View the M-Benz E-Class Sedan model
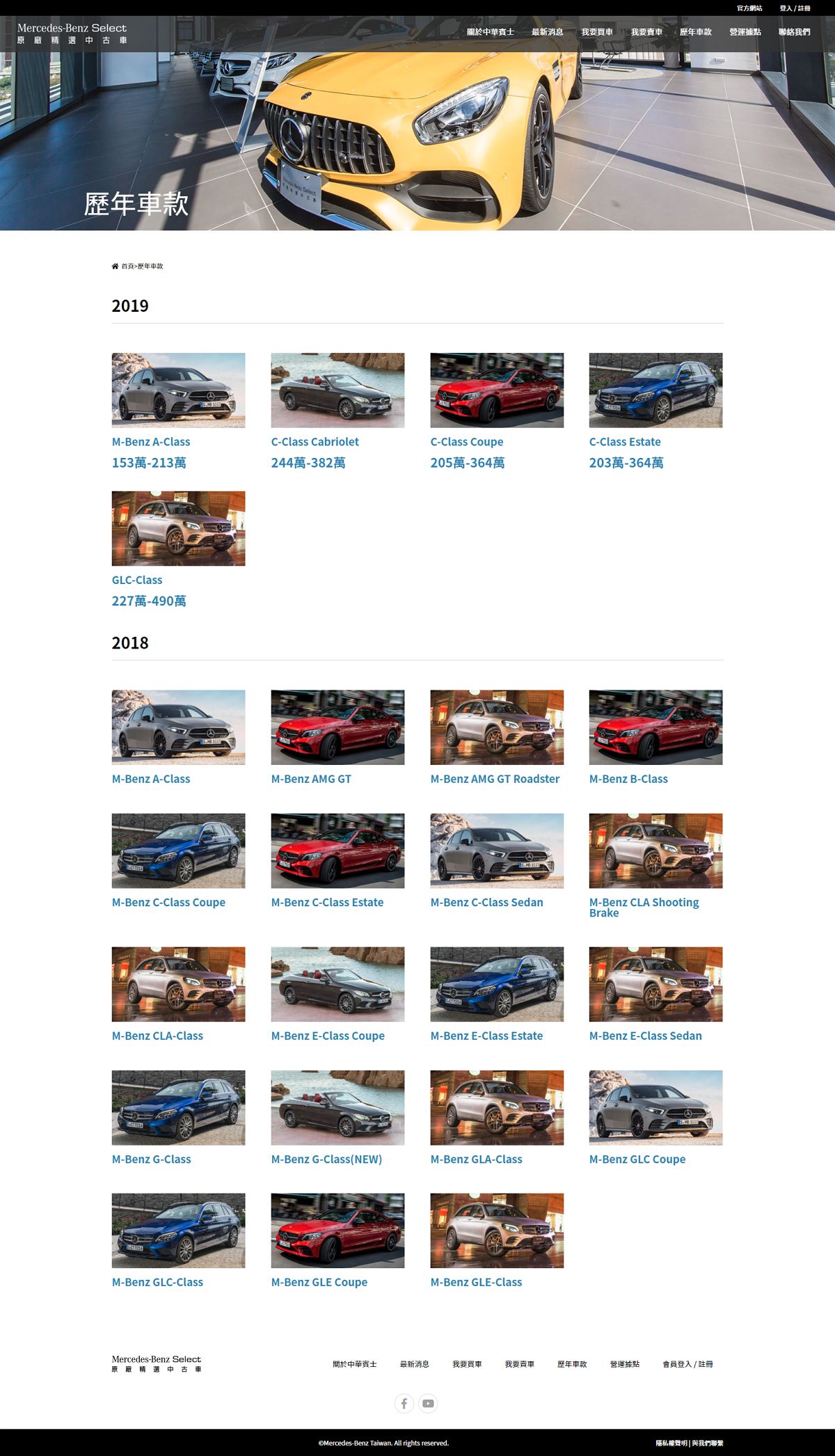This screenshot has height=1456, width=835. tap(655, 984)
